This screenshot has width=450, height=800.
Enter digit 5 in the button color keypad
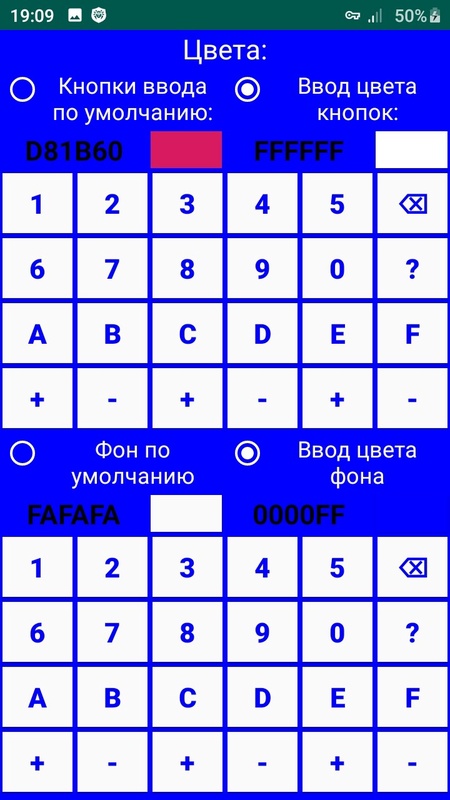(x=337, y=204)
